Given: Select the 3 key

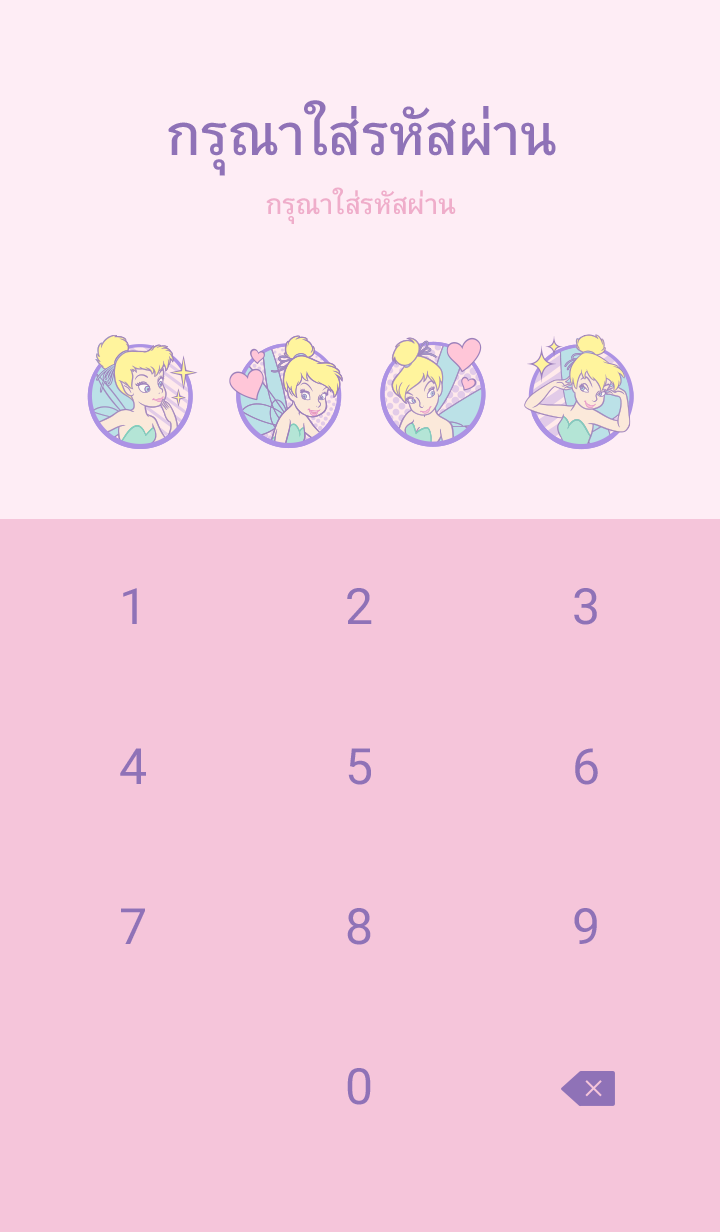Looking at the screenshot, I should pos(585,607).
